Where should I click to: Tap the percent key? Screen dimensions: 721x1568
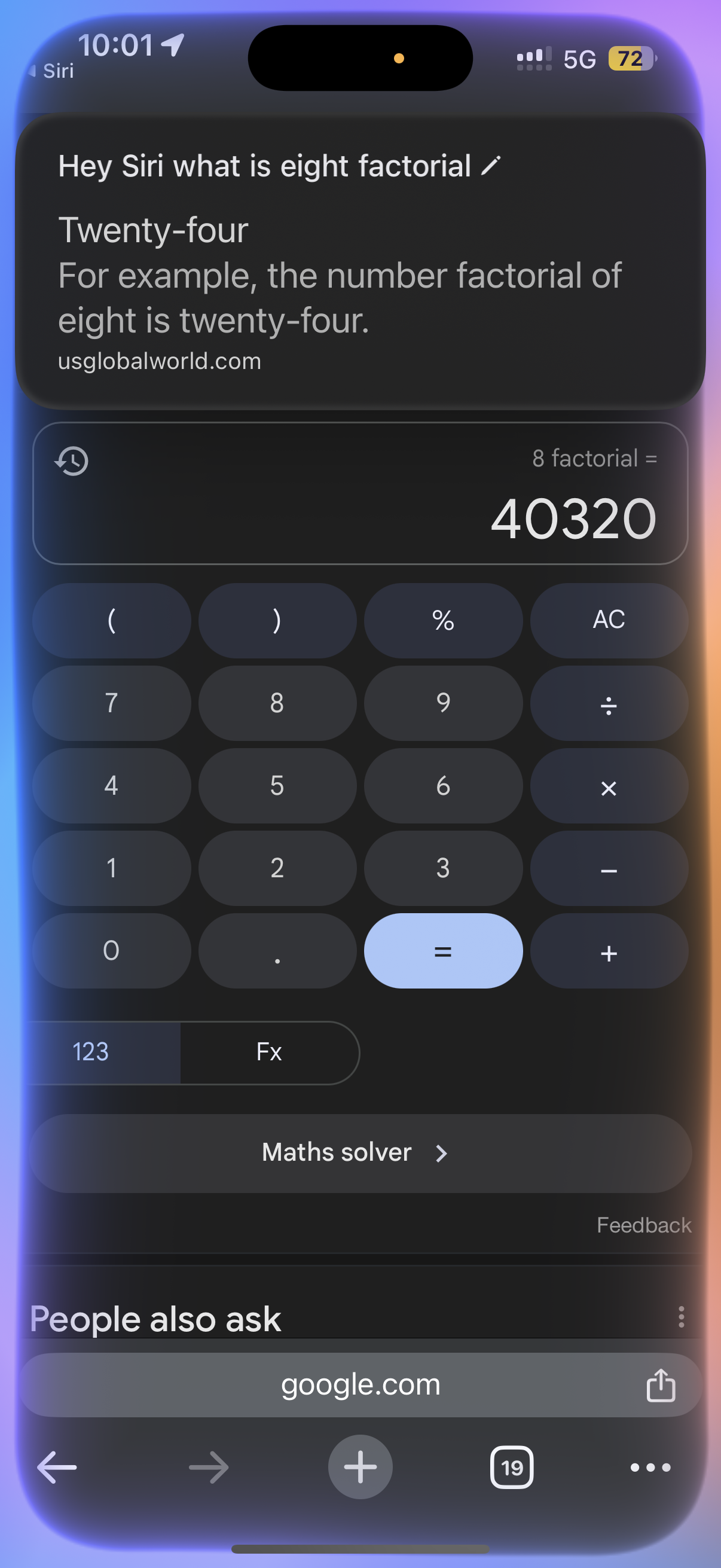click(x=443, y=620)
